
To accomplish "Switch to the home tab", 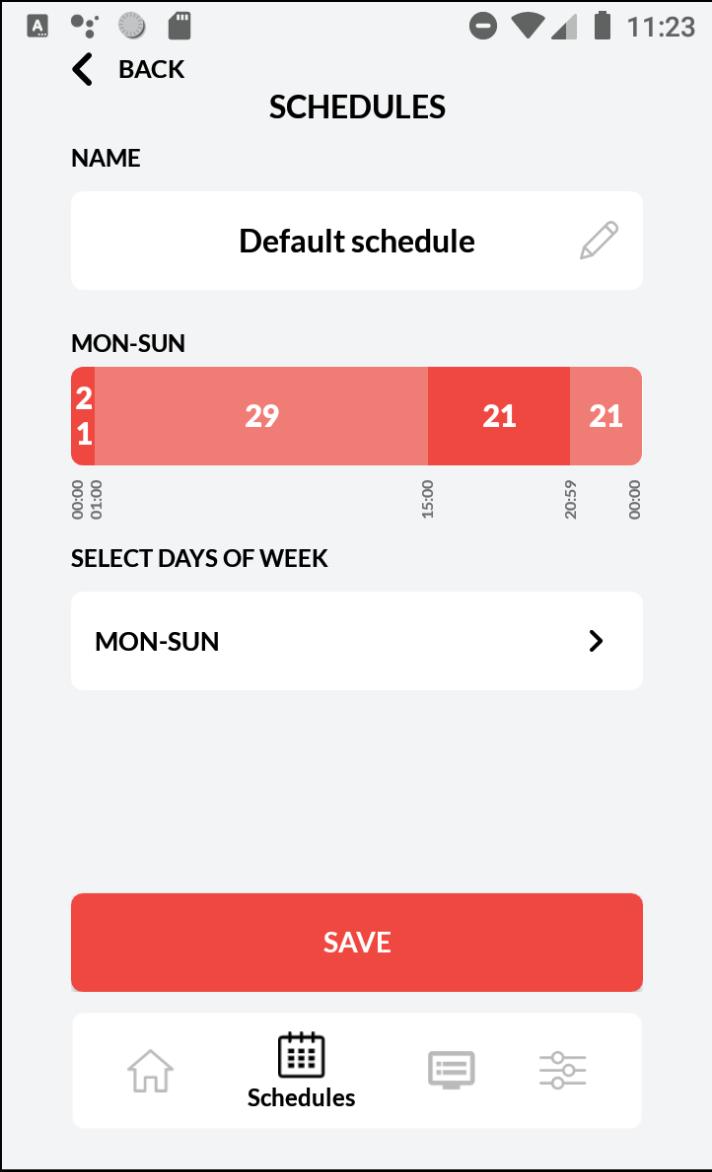I will (x=150, y=1070).
